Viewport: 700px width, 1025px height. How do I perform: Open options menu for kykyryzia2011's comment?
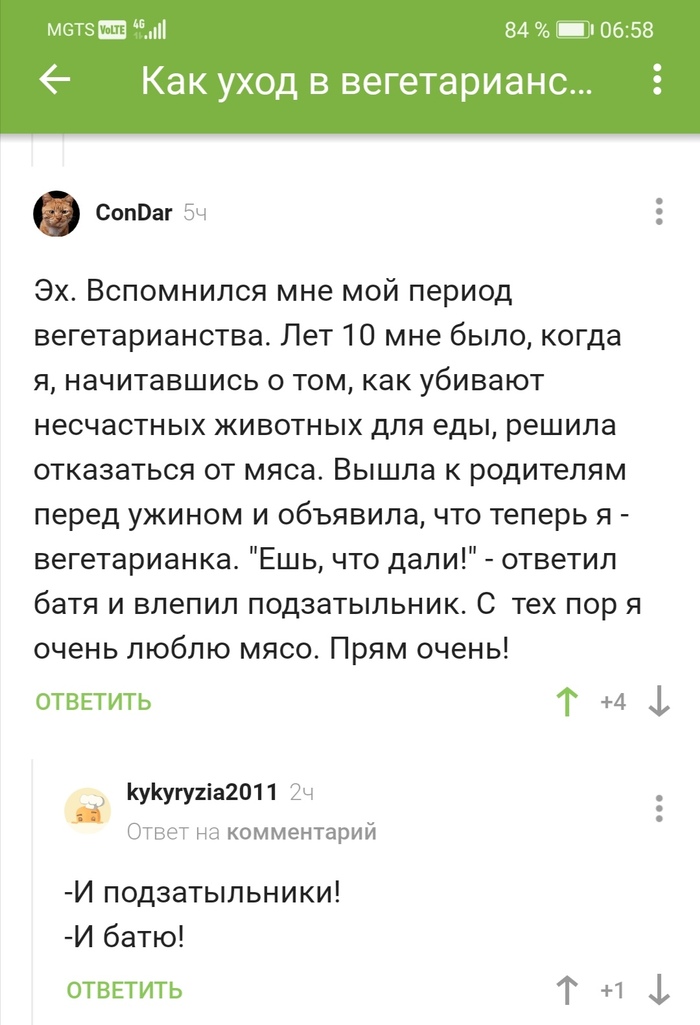coord(659,808)
